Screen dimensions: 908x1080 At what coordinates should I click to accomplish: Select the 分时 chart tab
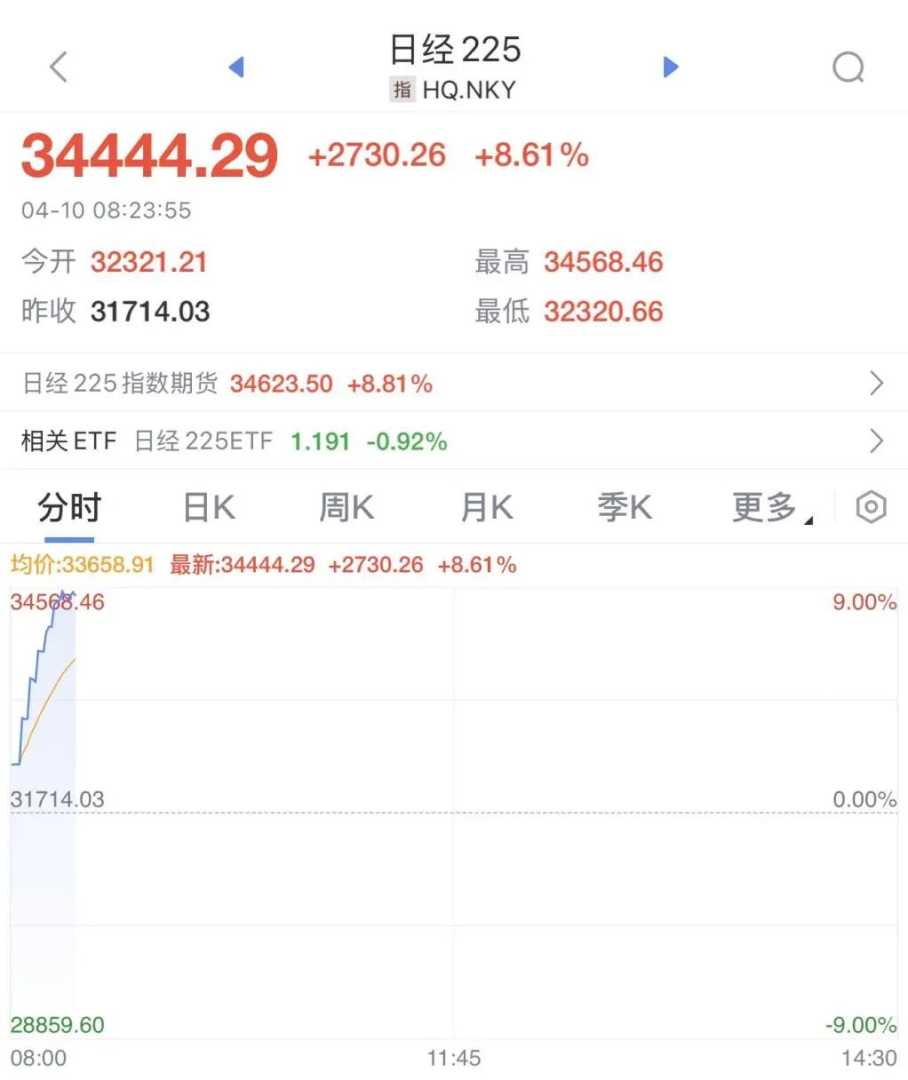69,508
